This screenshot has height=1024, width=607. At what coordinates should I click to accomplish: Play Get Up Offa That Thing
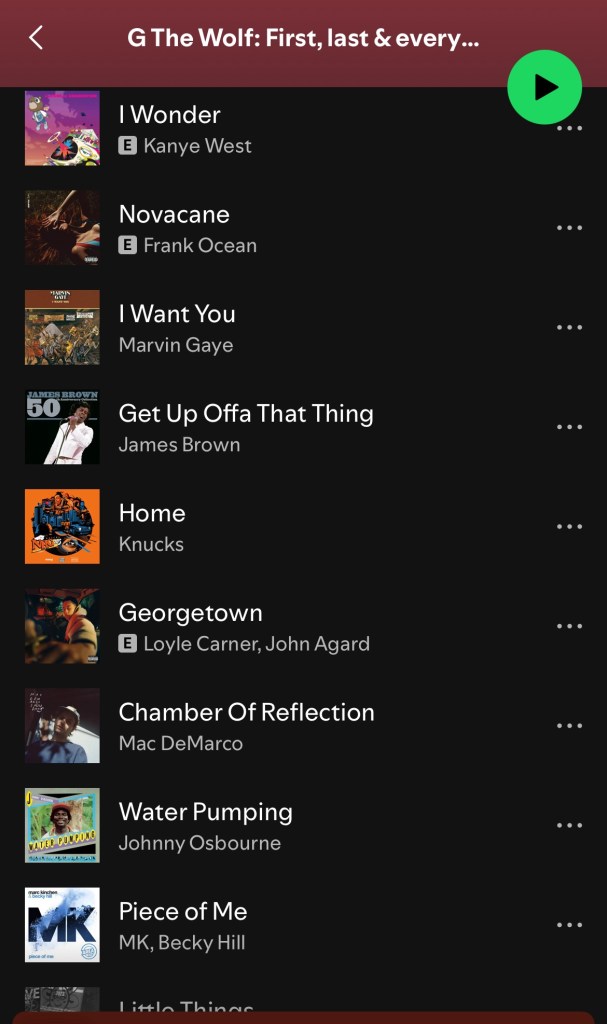[x=245, y=414]
